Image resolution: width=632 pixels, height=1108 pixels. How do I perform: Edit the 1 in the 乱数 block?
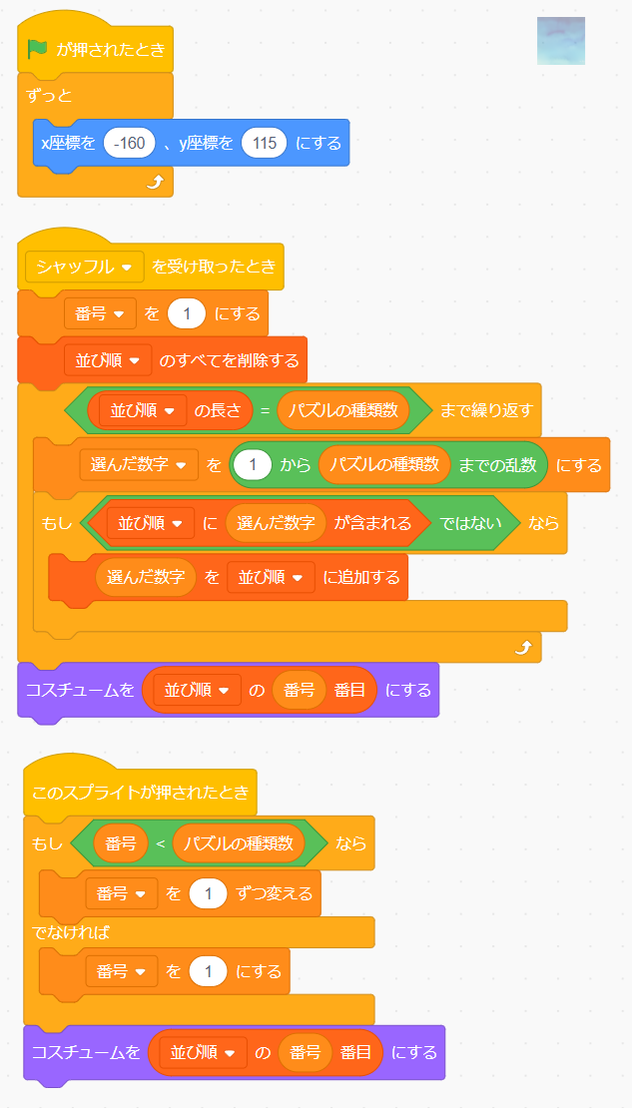253,465
